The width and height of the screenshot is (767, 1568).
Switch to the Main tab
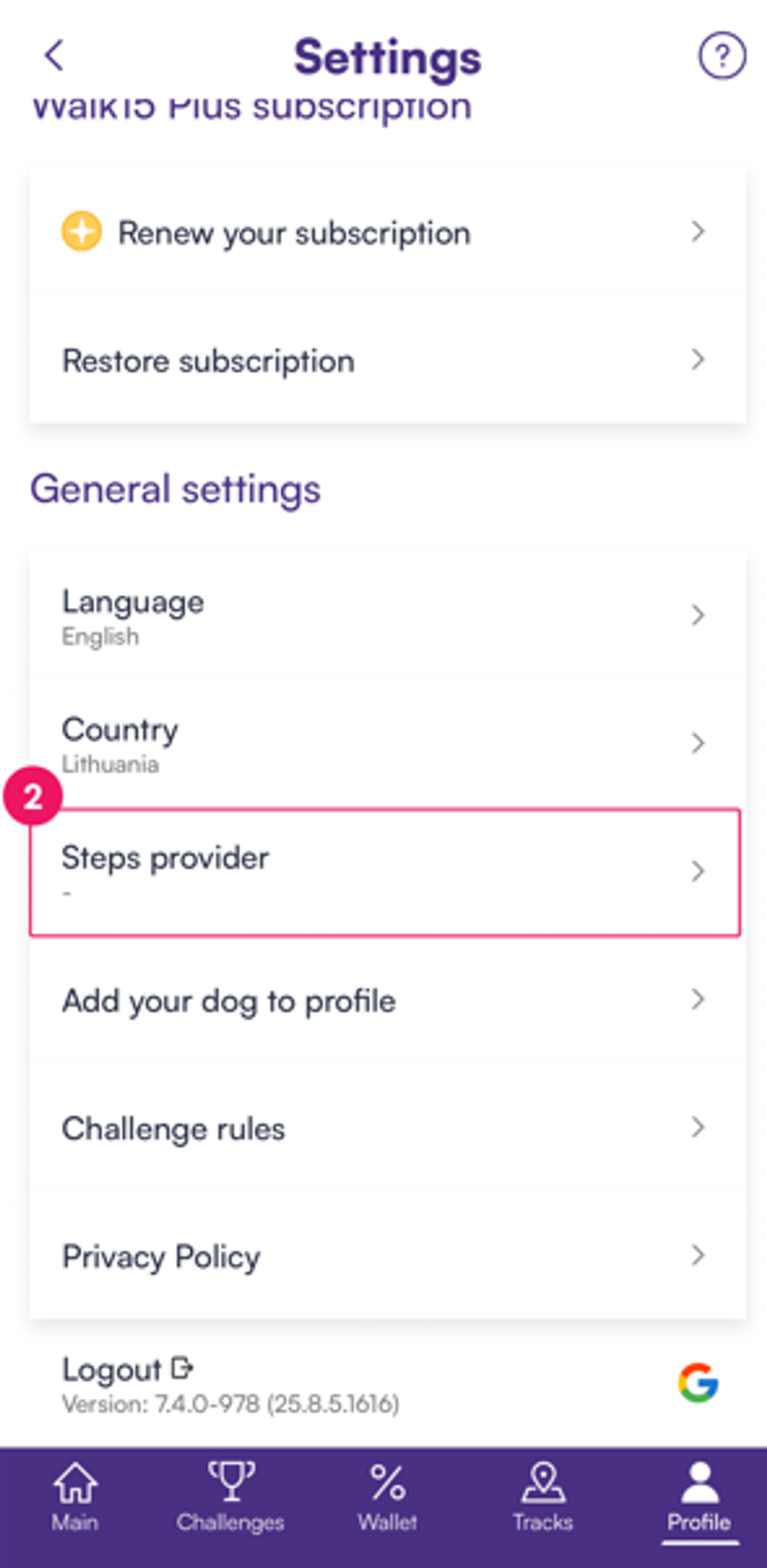click(x=75, y=1497)
